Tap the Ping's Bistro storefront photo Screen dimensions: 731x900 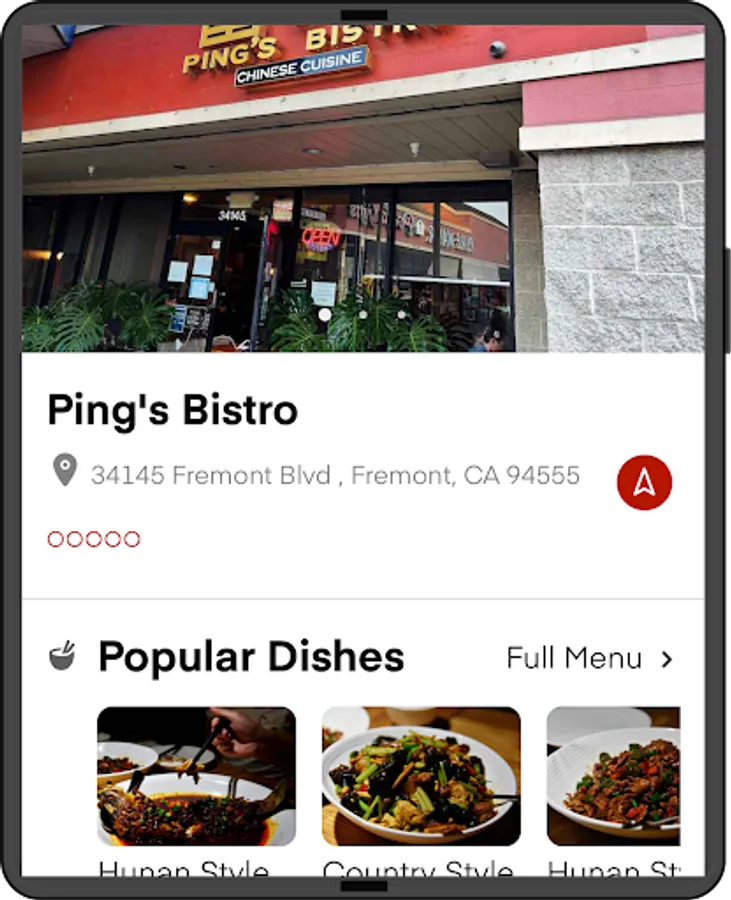tap(363, 190)
